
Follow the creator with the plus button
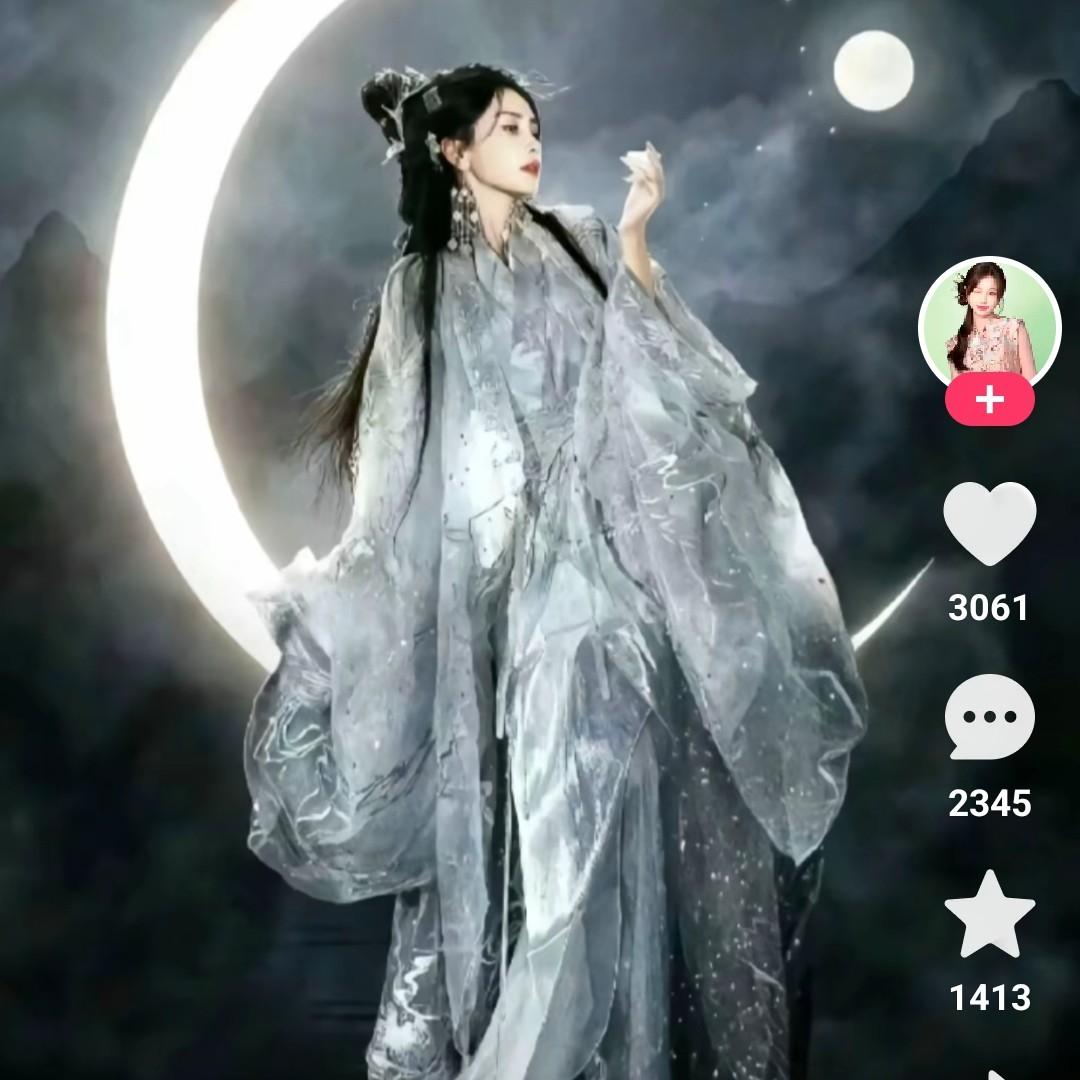[989, 402]
